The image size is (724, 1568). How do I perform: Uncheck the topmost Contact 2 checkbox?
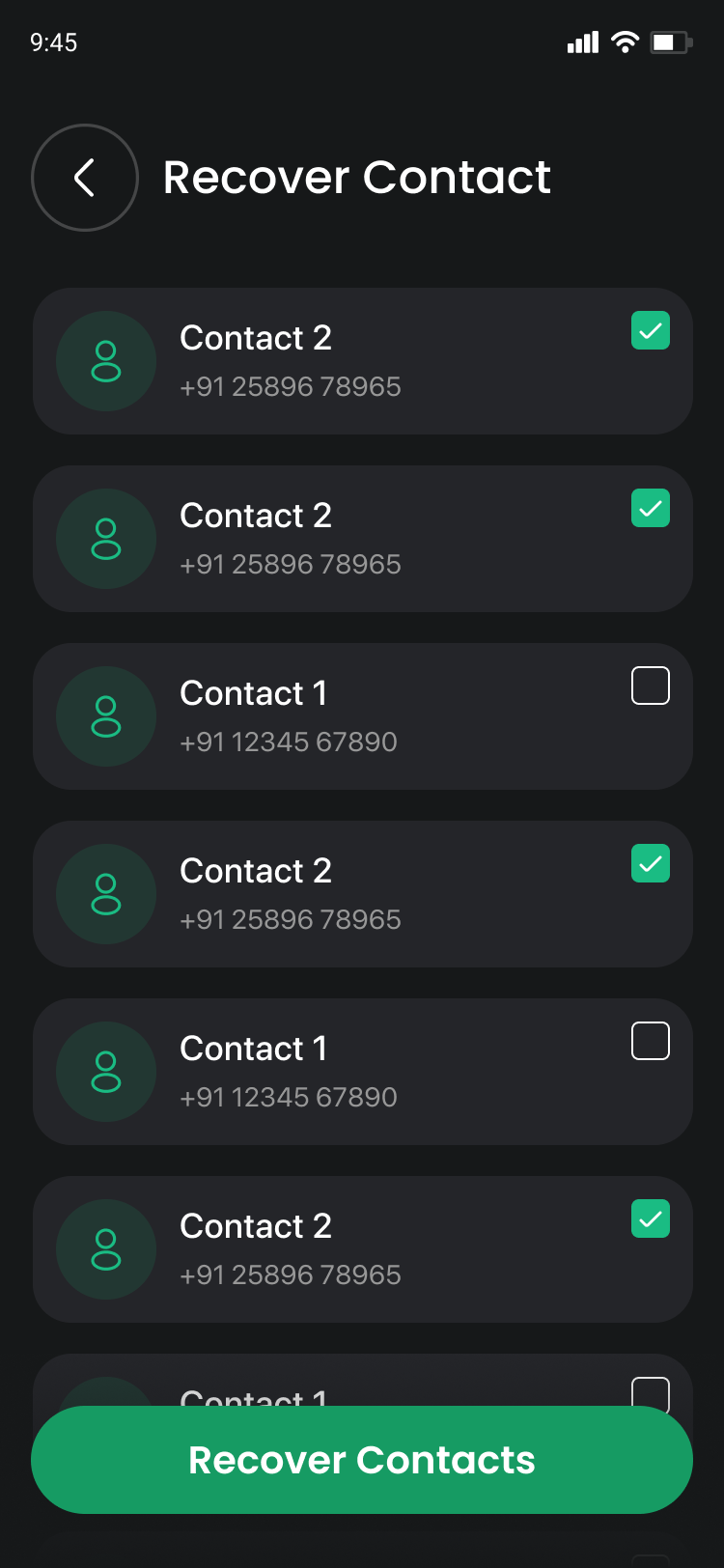[x=650, y=330]
